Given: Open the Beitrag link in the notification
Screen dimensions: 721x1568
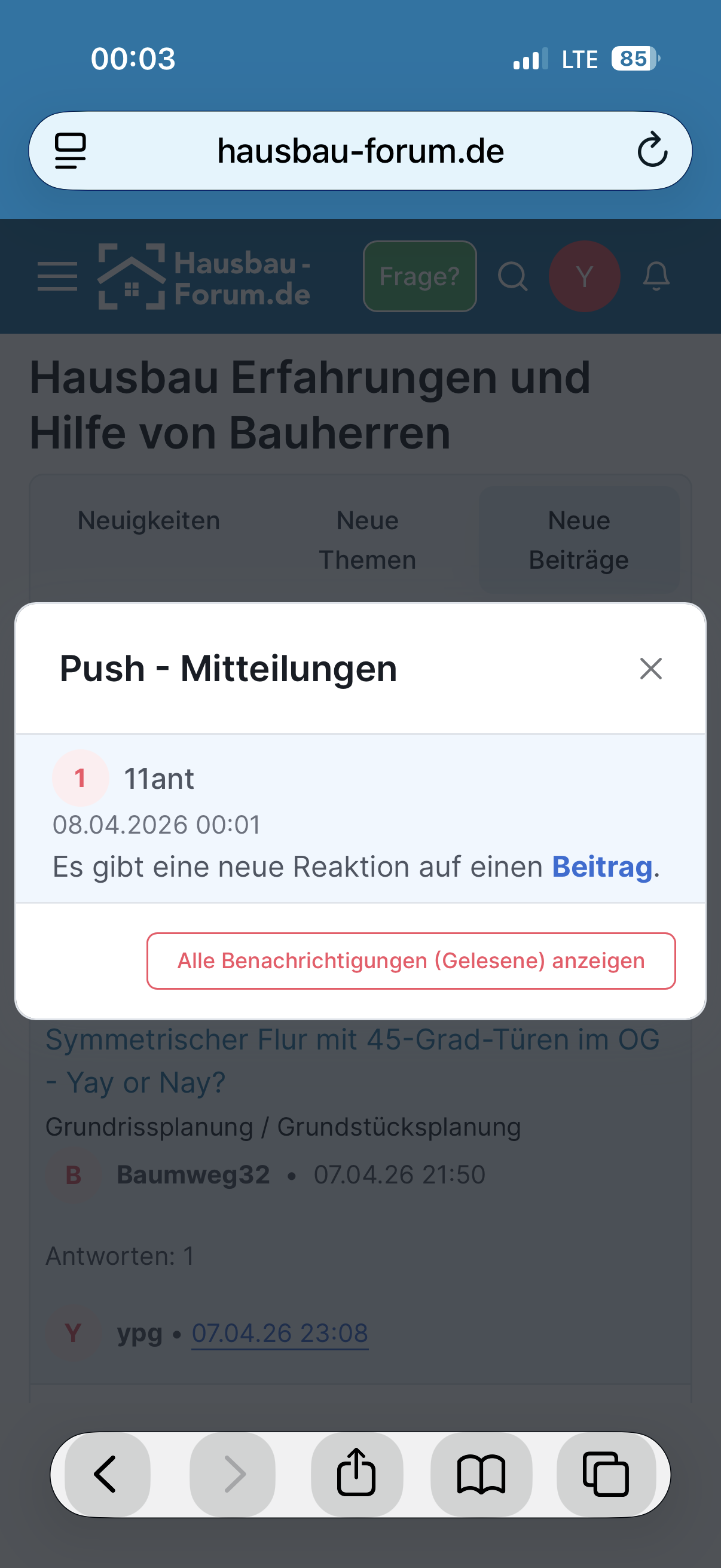Looking at the screenshot, I should (x=601, y=866).
